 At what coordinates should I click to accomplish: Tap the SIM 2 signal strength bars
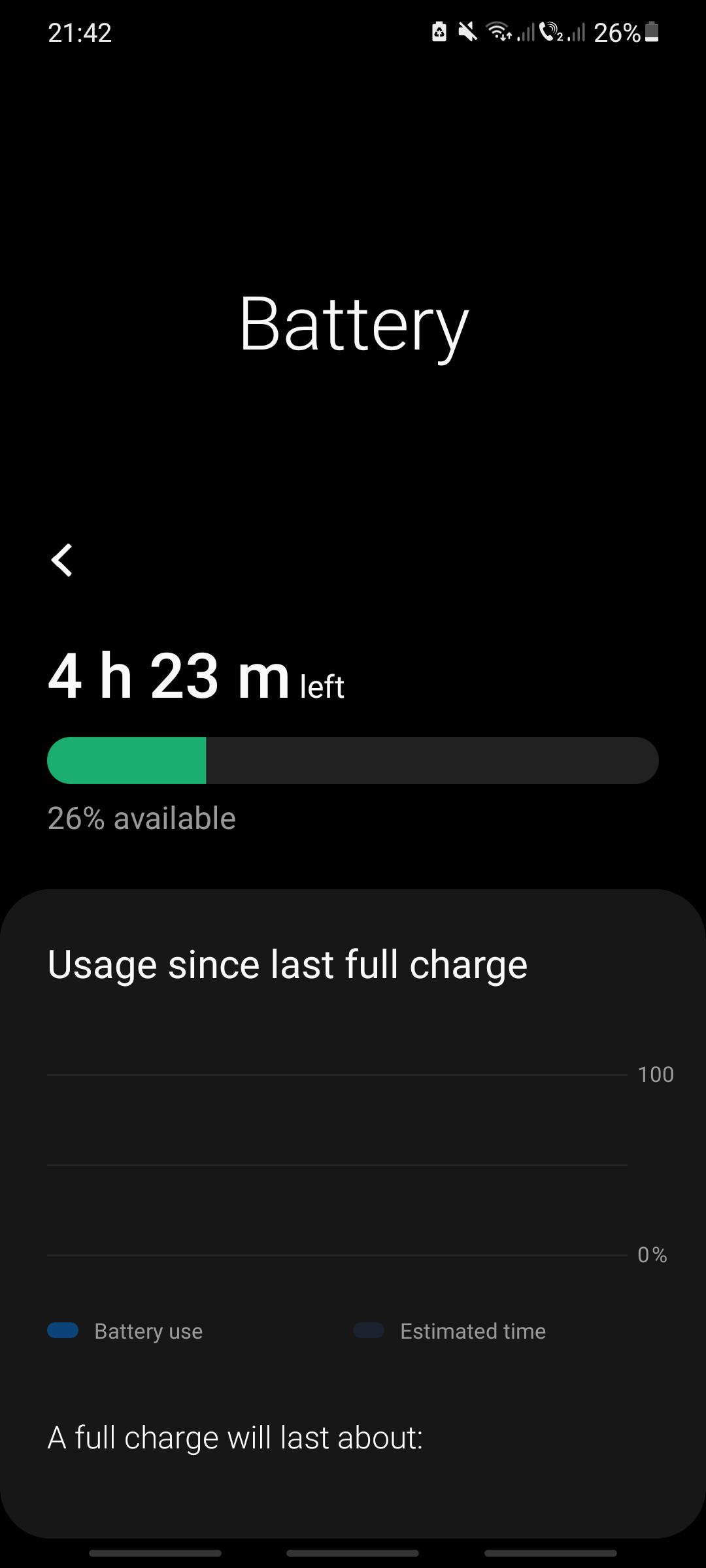(577, 34)
